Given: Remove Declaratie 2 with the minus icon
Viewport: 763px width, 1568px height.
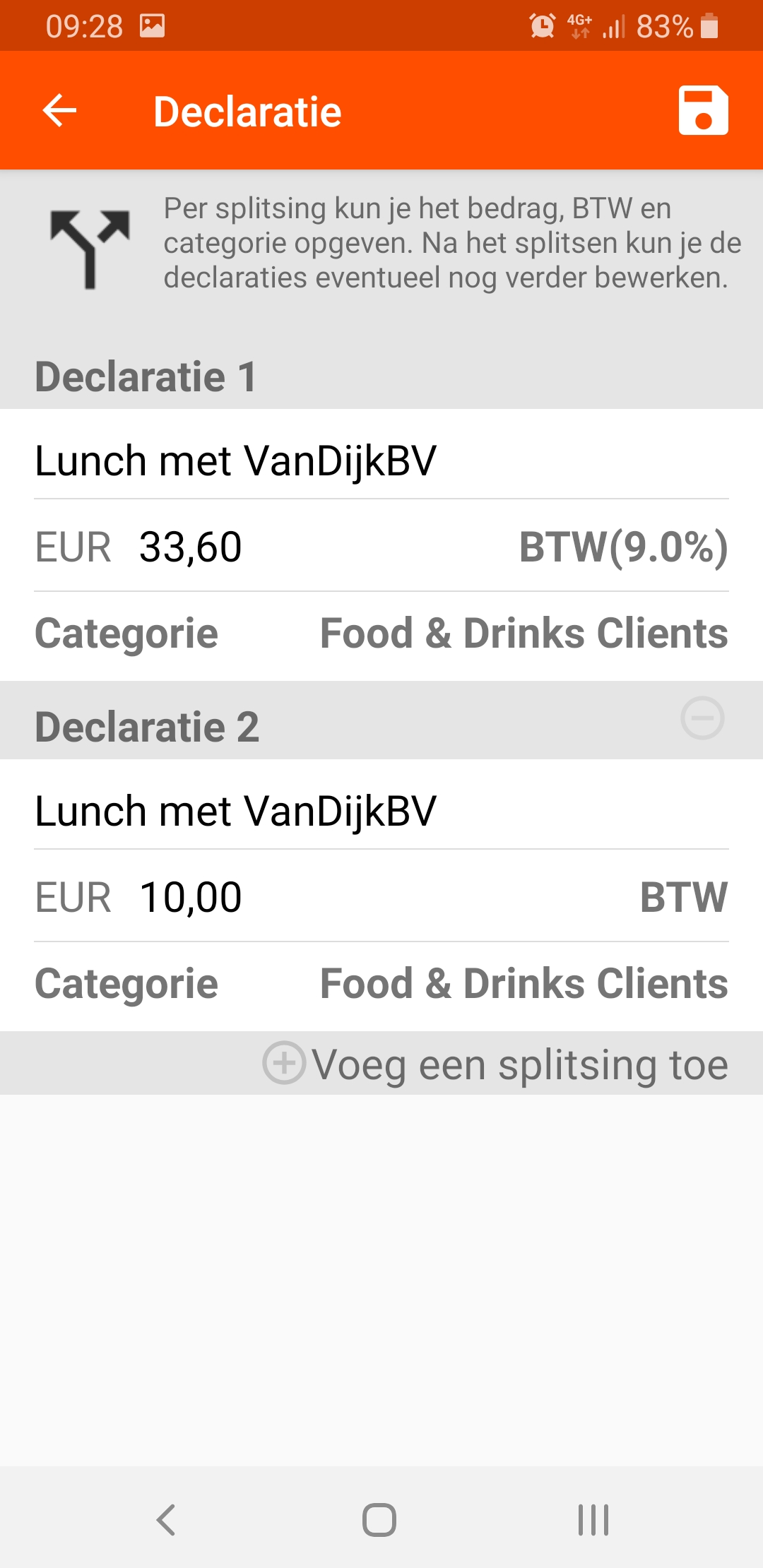Looking at the screenshot, I should click(x=702, y=719).
